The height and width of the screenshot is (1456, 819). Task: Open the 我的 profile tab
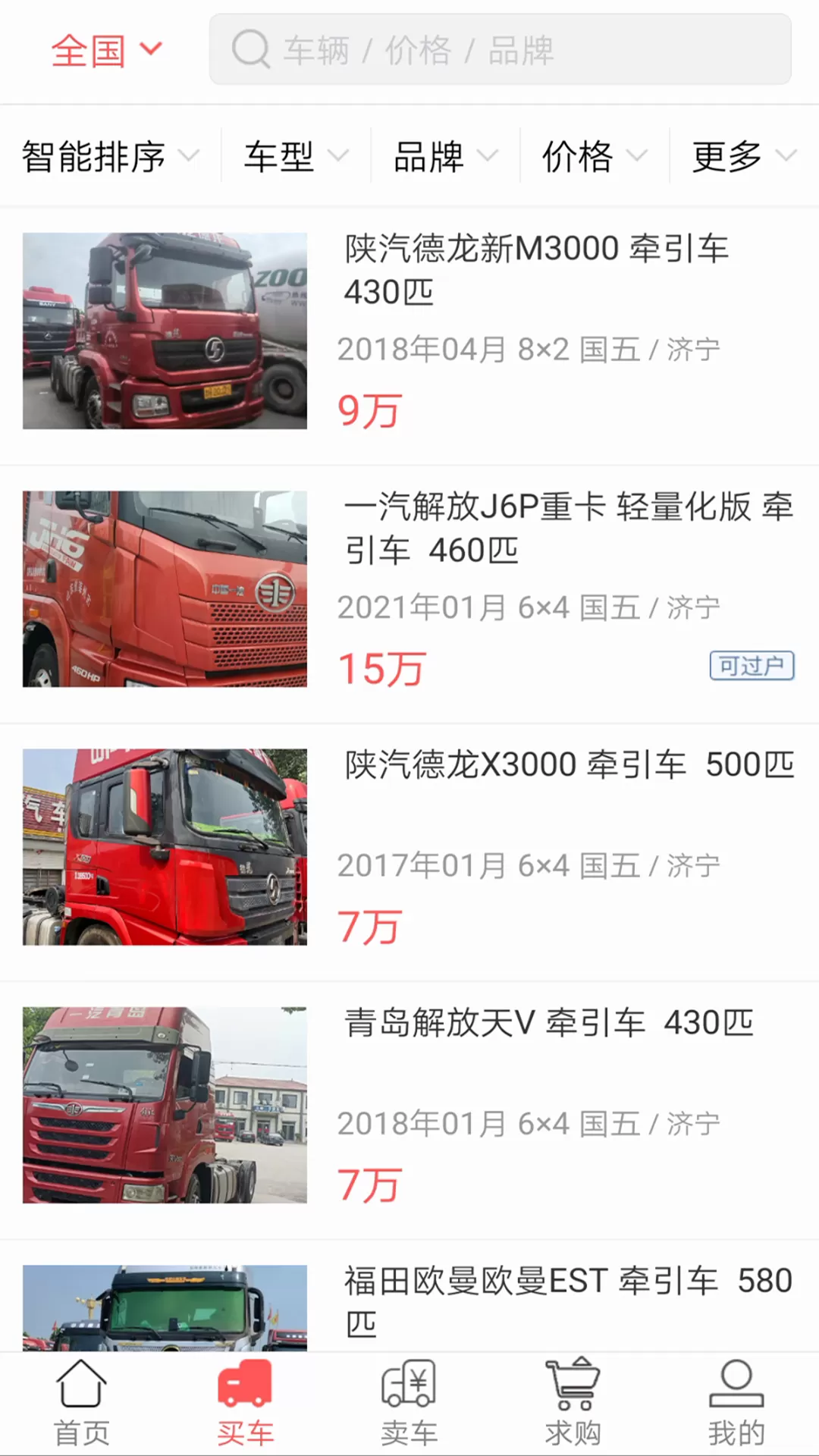(x=737, y=1403)
